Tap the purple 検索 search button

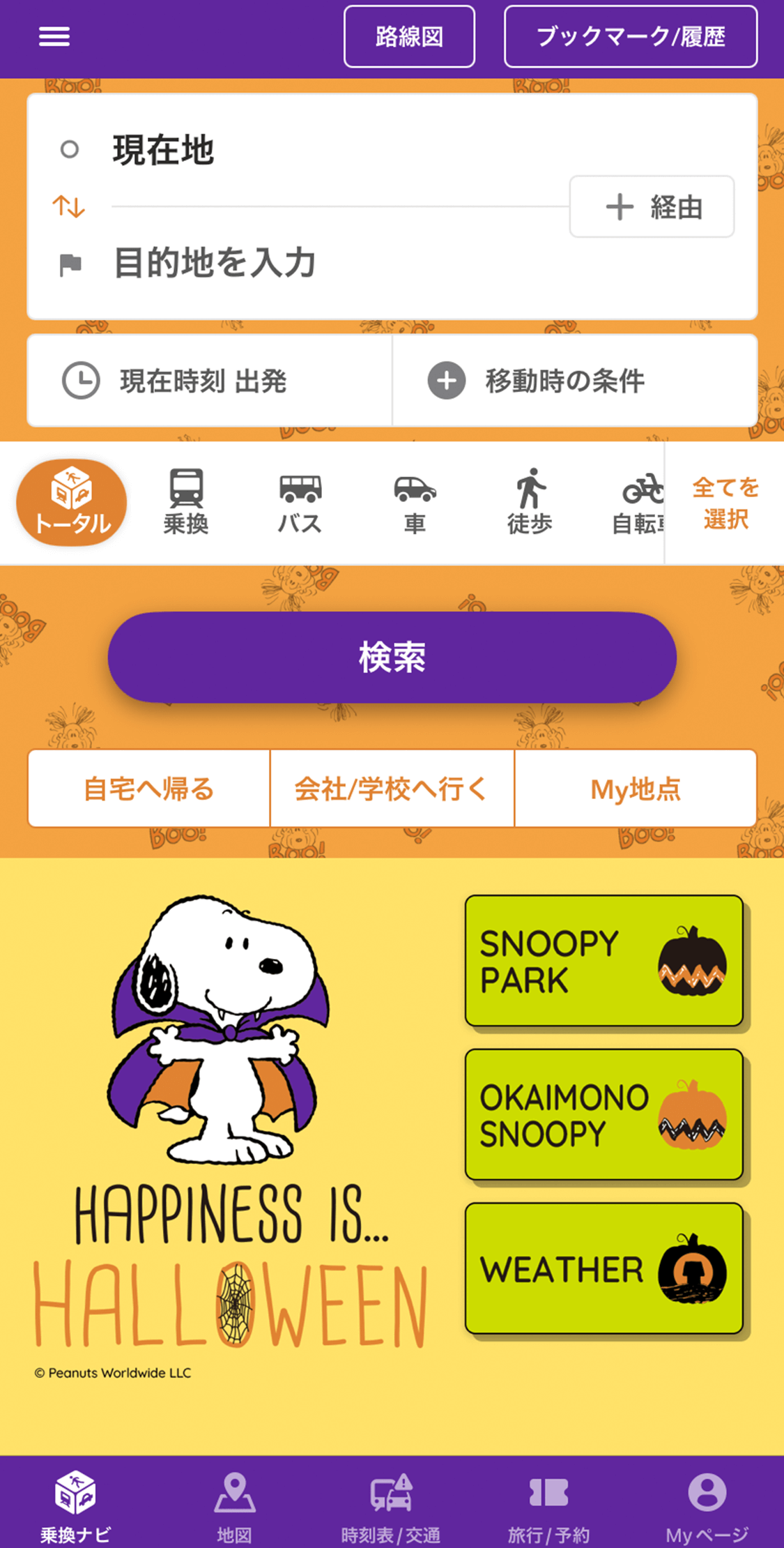click(392, 657)
